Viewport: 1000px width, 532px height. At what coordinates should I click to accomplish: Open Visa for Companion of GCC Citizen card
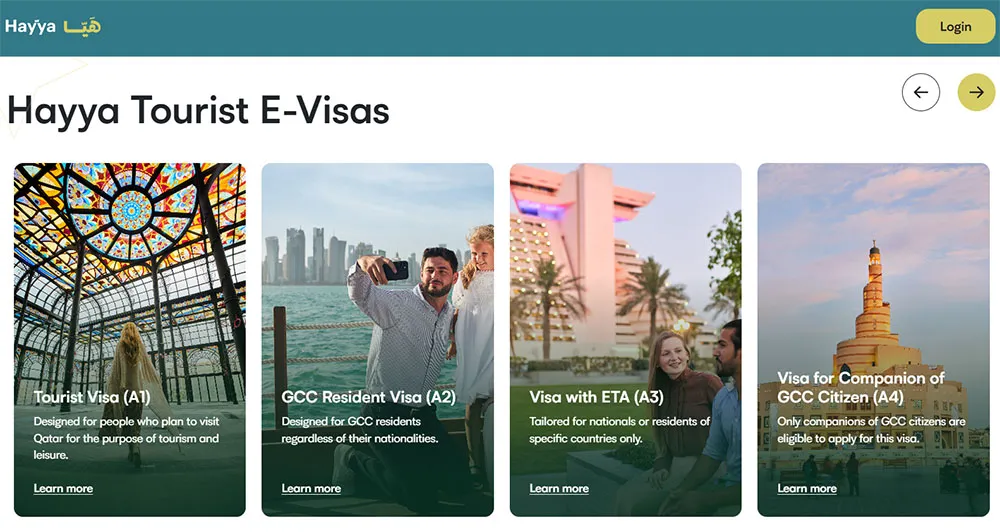[x=873, y=300]
